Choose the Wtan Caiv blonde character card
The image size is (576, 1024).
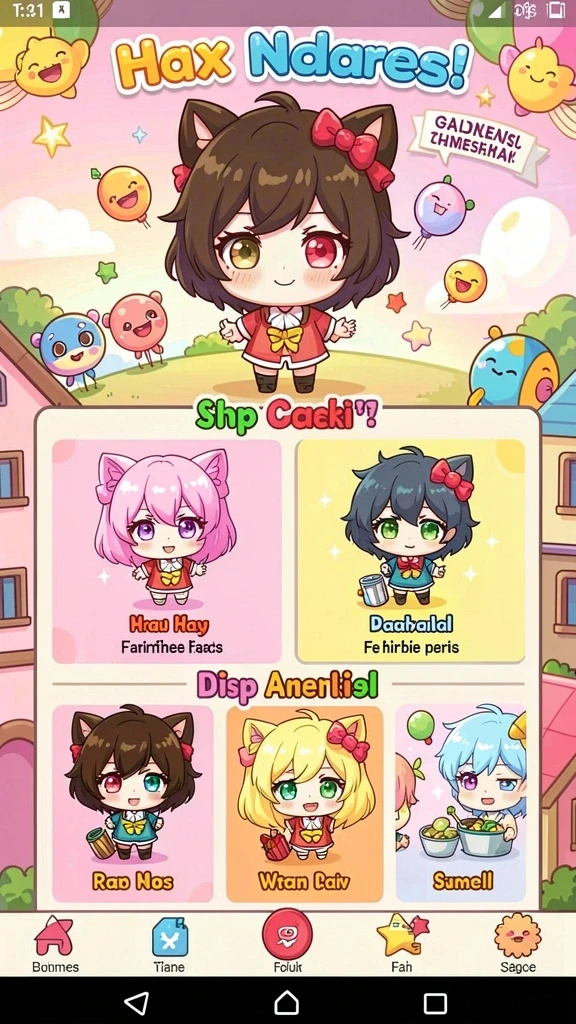304,803
